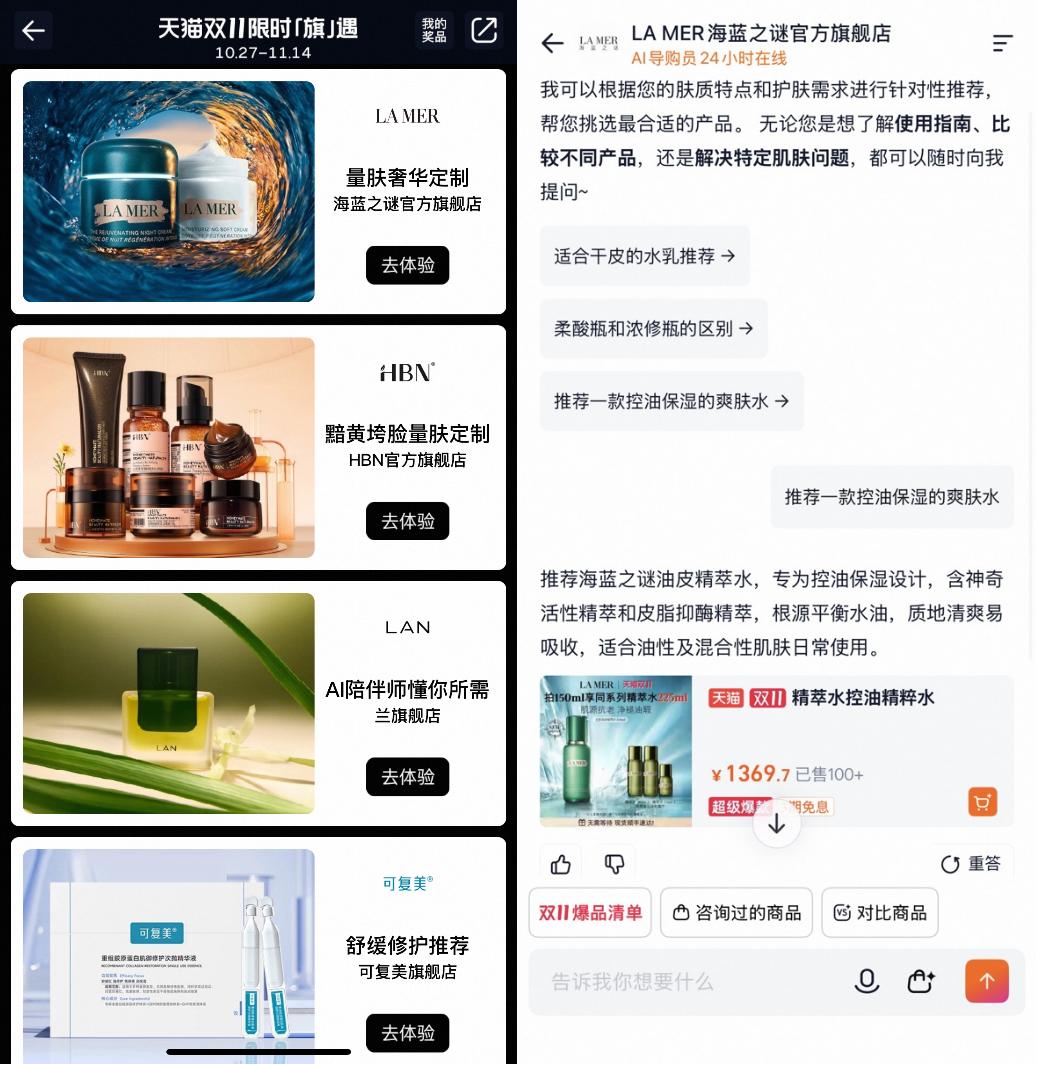Open the chat menu beside the LA MER title

[1002, 43]
